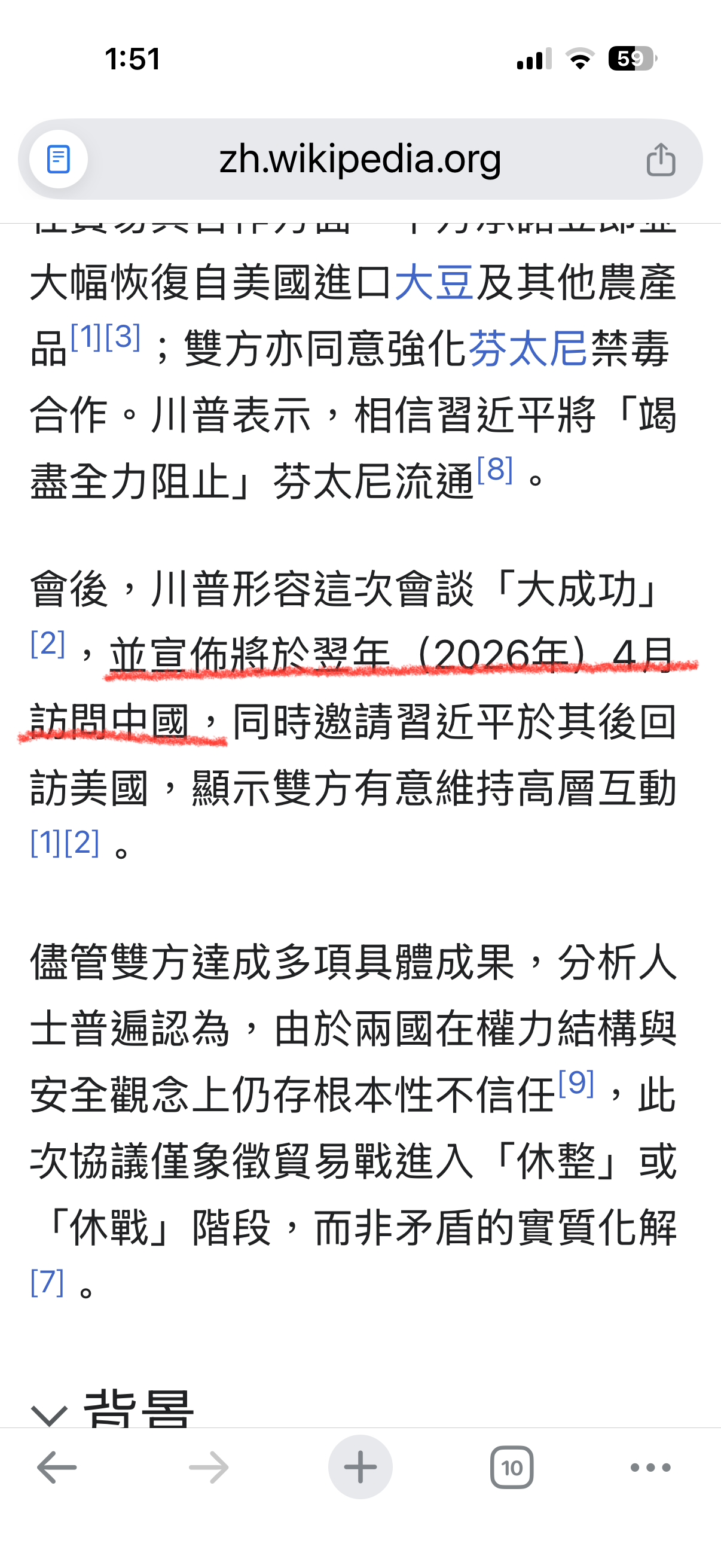Open citation [8] after 芬太尼流通
721x1568 pixels.
[494, 470]
